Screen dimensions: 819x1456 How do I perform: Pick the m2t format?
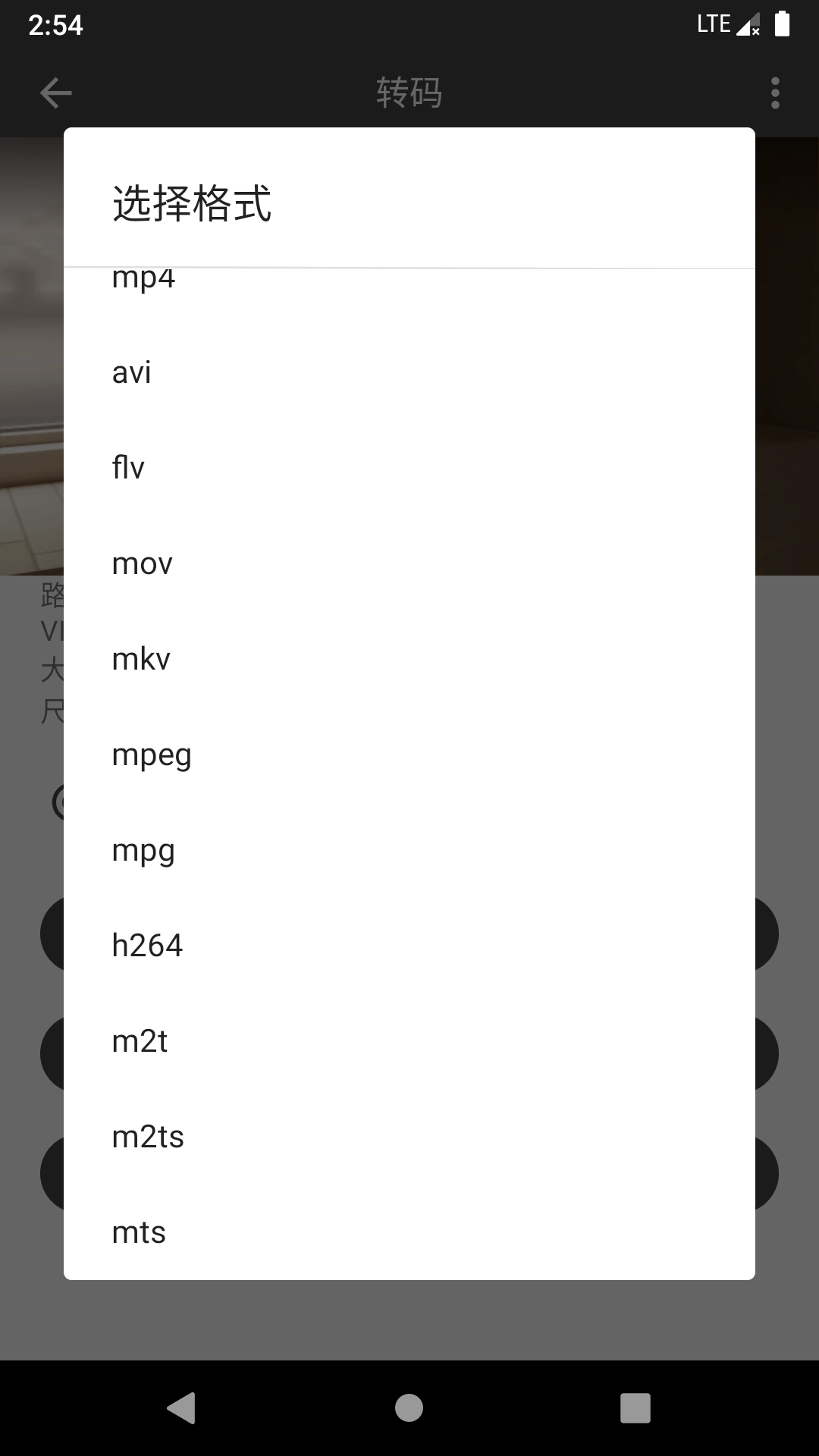(409, 1041)
